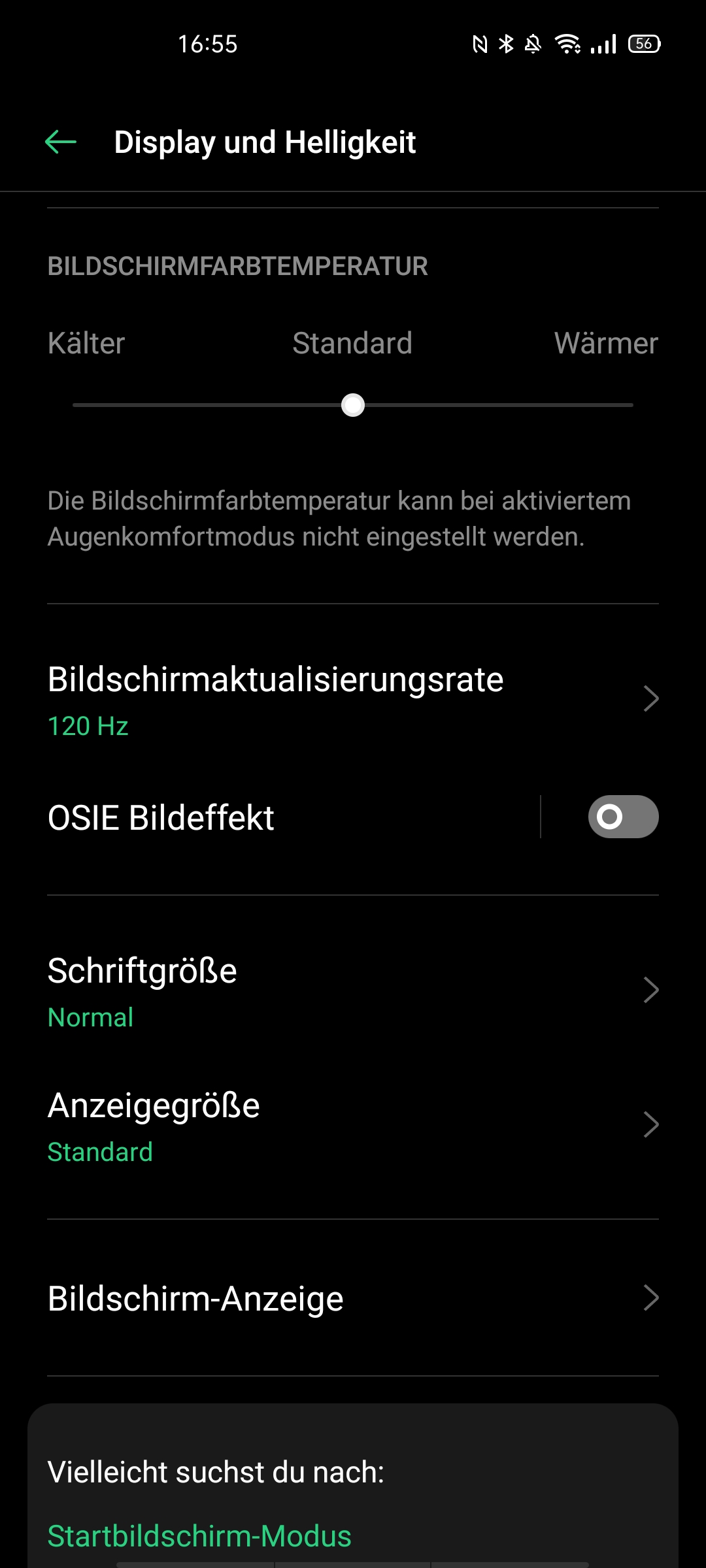Tap the Bildschirmfarbtemperatur slider handle
Viewport: 706px width, 1568px height.
353,405
